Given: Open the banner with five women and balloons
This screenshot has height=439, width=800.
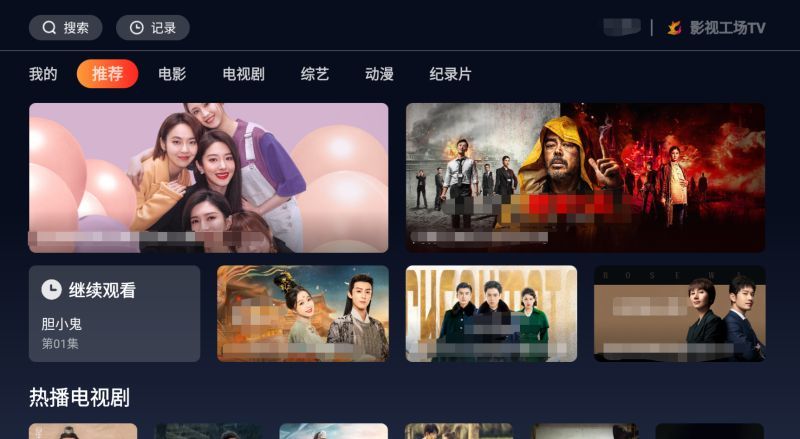Looking at the screenshot, I should (208, 177).
